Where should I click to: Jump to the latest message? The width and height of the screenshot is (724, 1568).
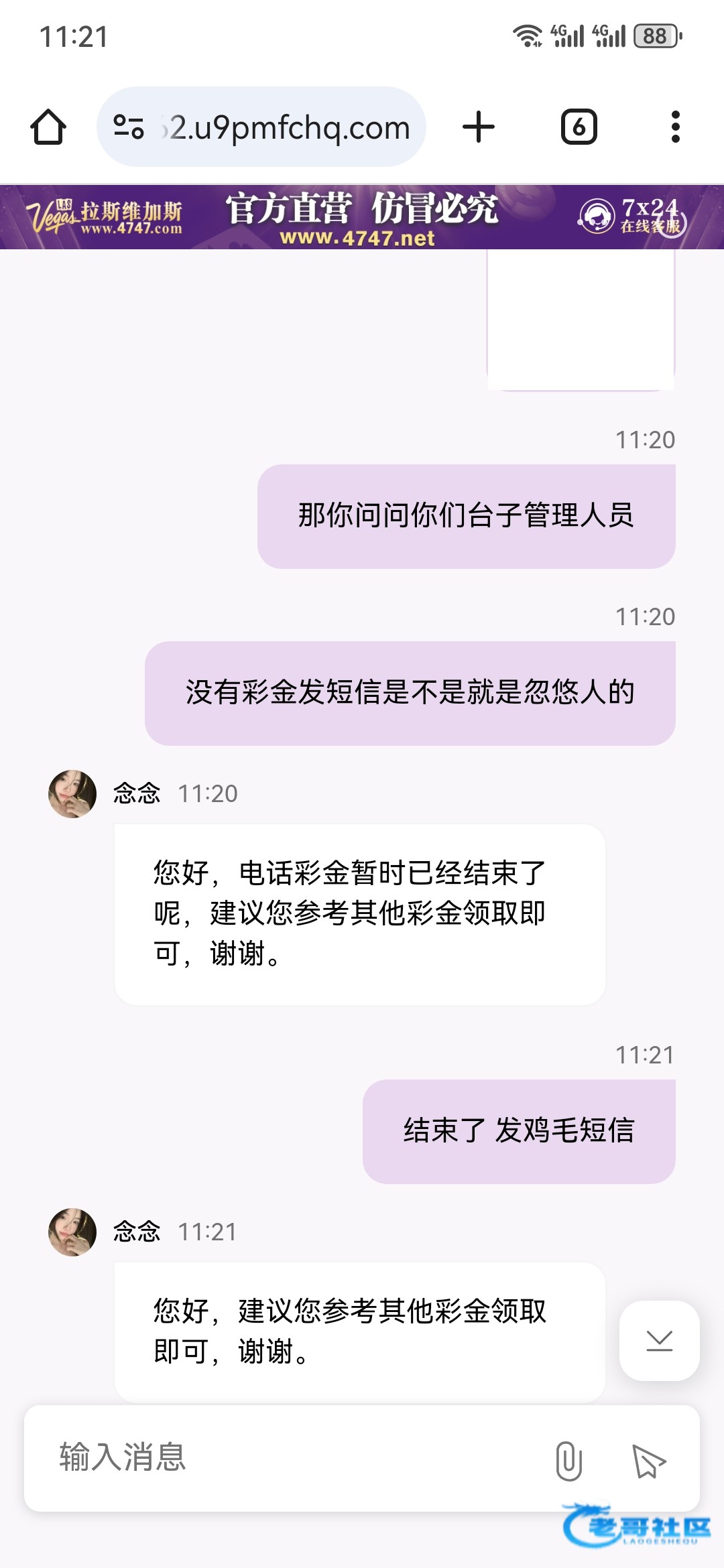[x=659, y=1341]
